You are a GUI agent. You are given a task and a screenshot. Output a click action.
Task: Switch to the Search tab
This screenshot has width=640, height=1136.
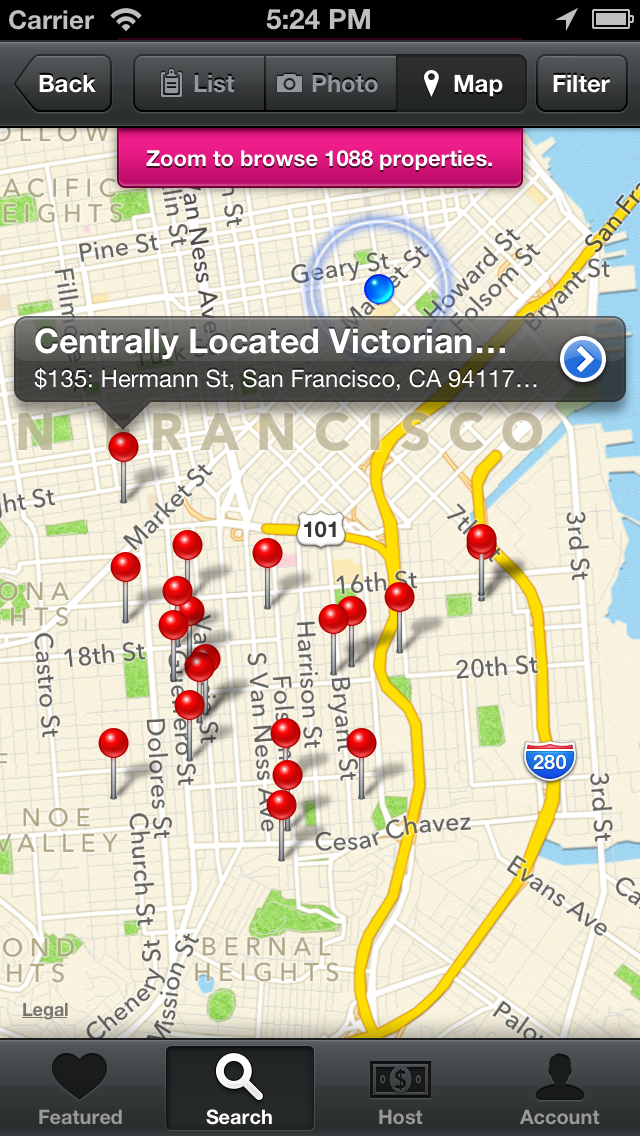239,1088
